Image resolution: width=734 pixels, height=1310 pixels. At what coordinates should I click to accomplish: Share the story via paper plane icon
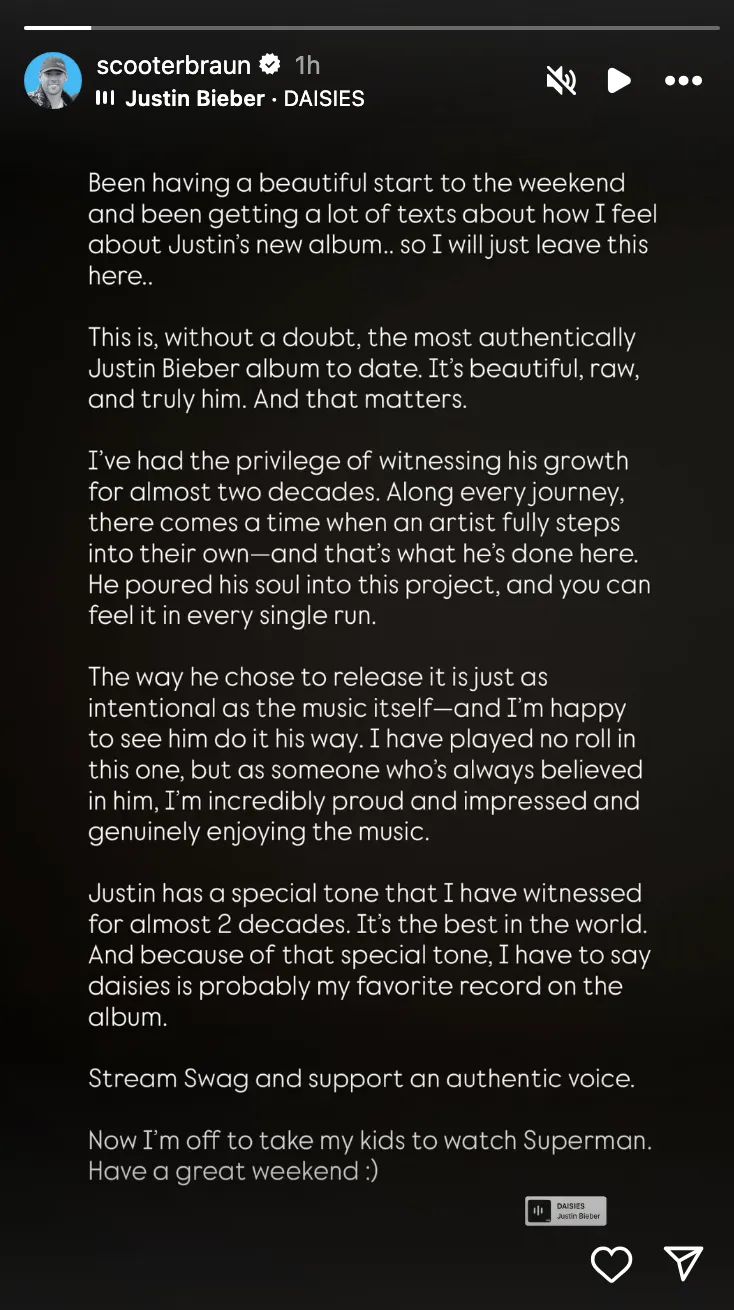point(684,1264)
